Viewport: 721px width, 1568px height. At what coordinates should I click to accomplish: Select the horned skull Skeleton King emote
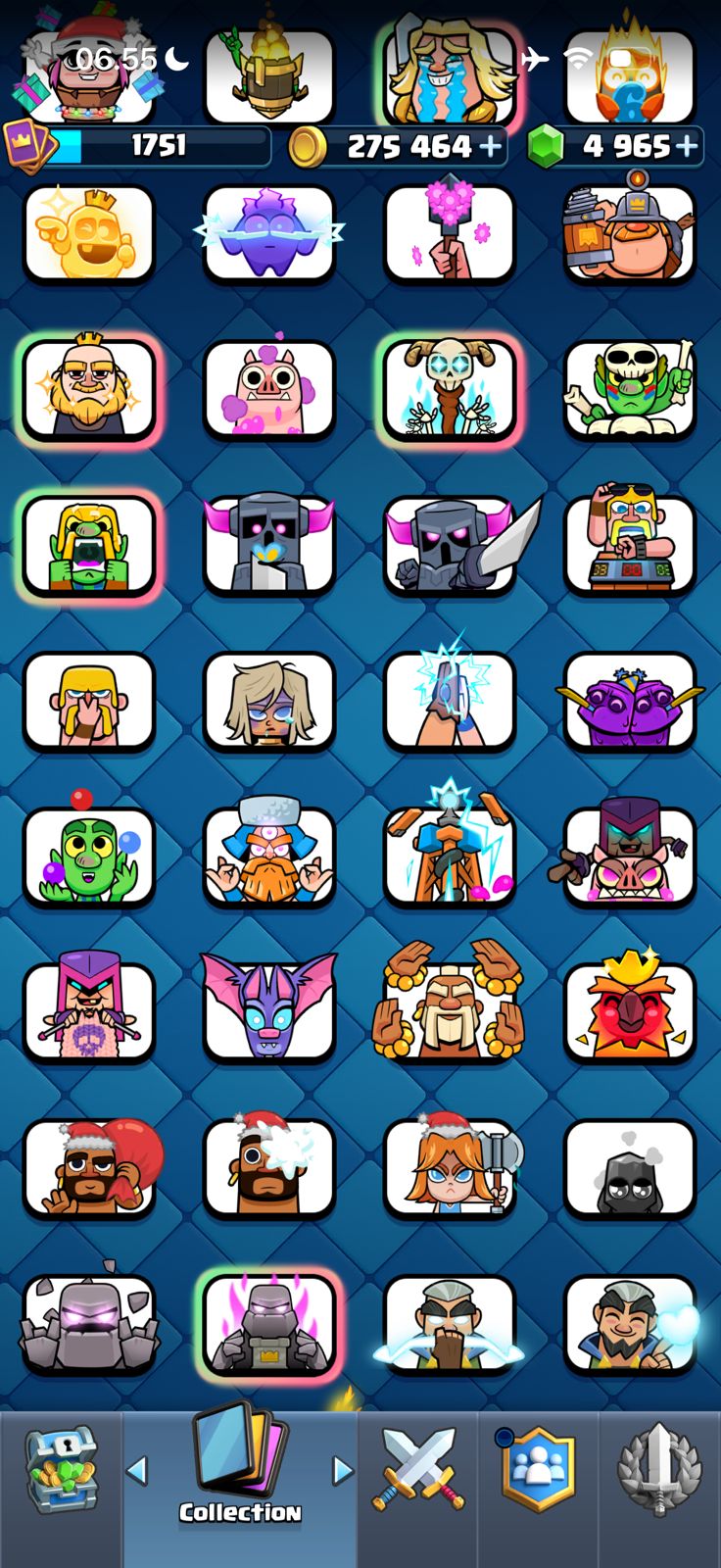(451, 390)
